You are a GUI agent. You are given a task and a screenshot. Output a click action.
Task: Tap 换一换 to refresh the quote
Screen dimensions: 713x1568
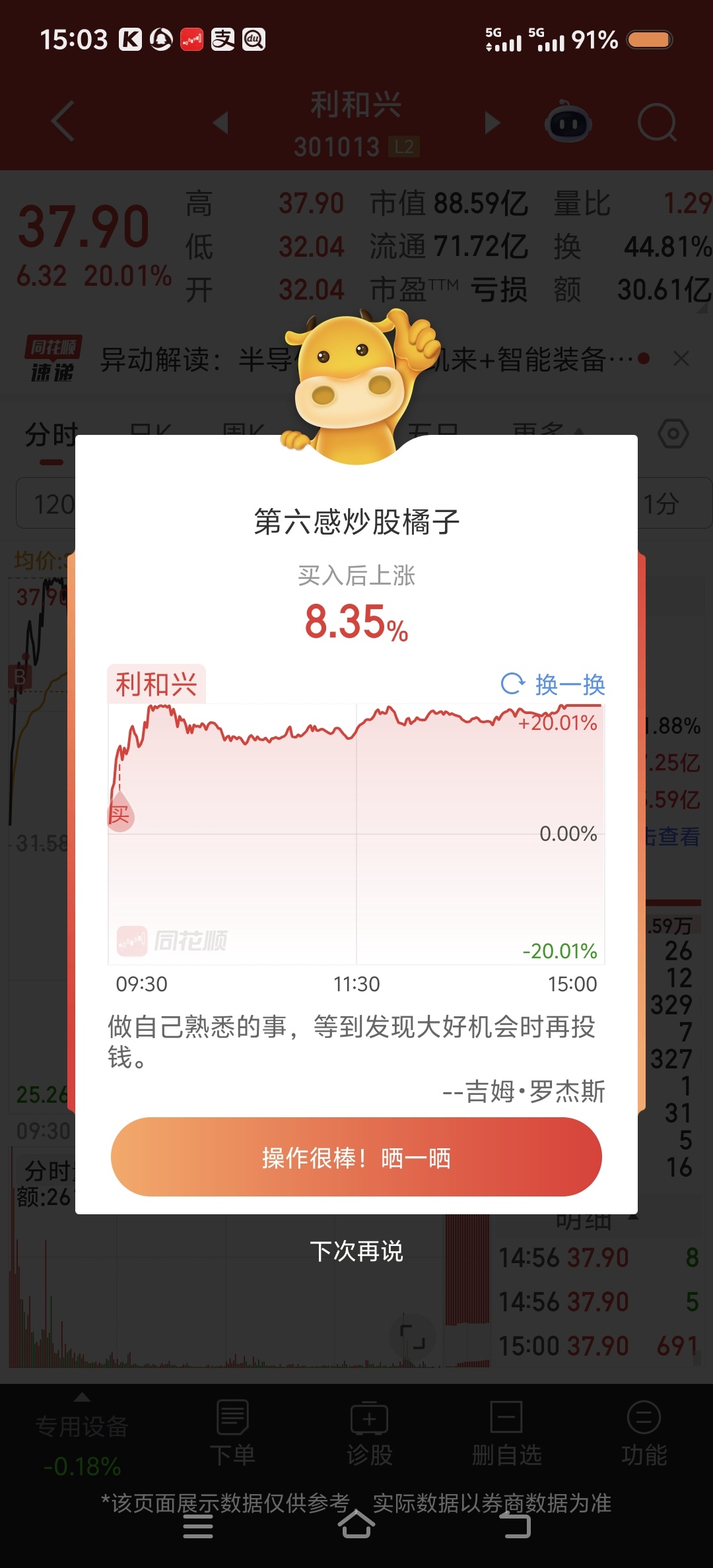tap(553, 684)
